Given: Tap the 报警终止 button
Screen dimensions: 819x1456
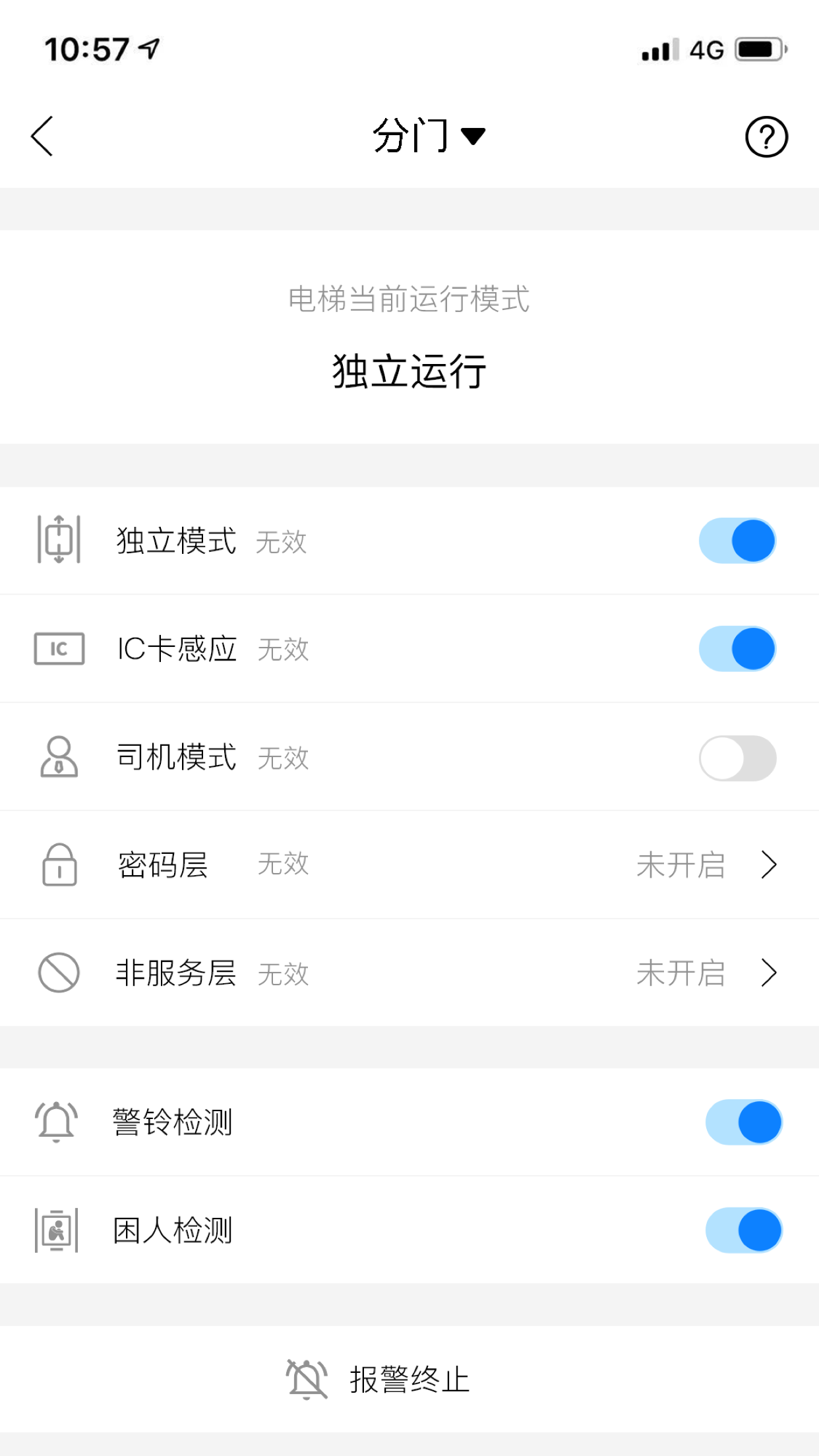Looking at the screenshot, I should coord(409,1378).
